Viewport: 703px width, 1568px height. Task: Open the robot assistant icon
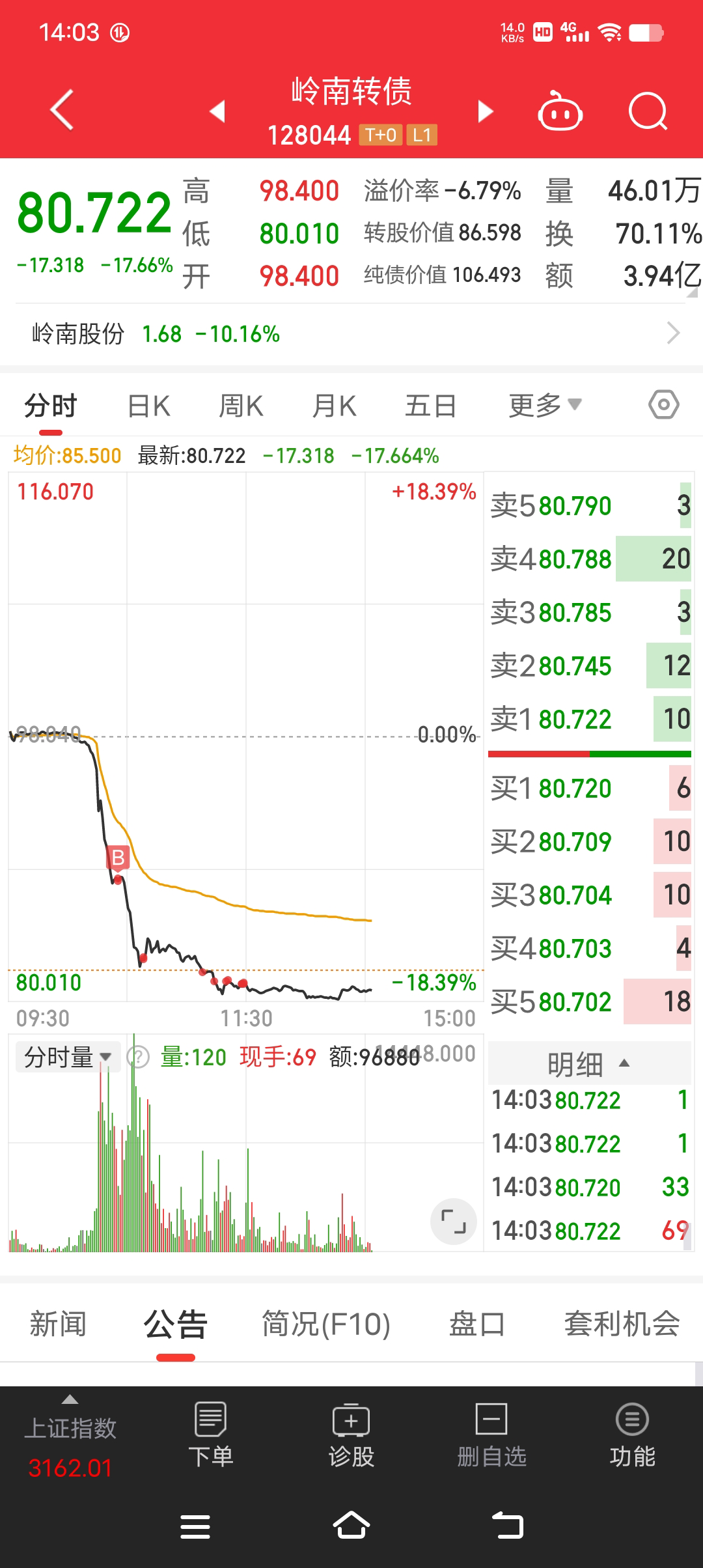pyautogui.click(x=559, y=112)
